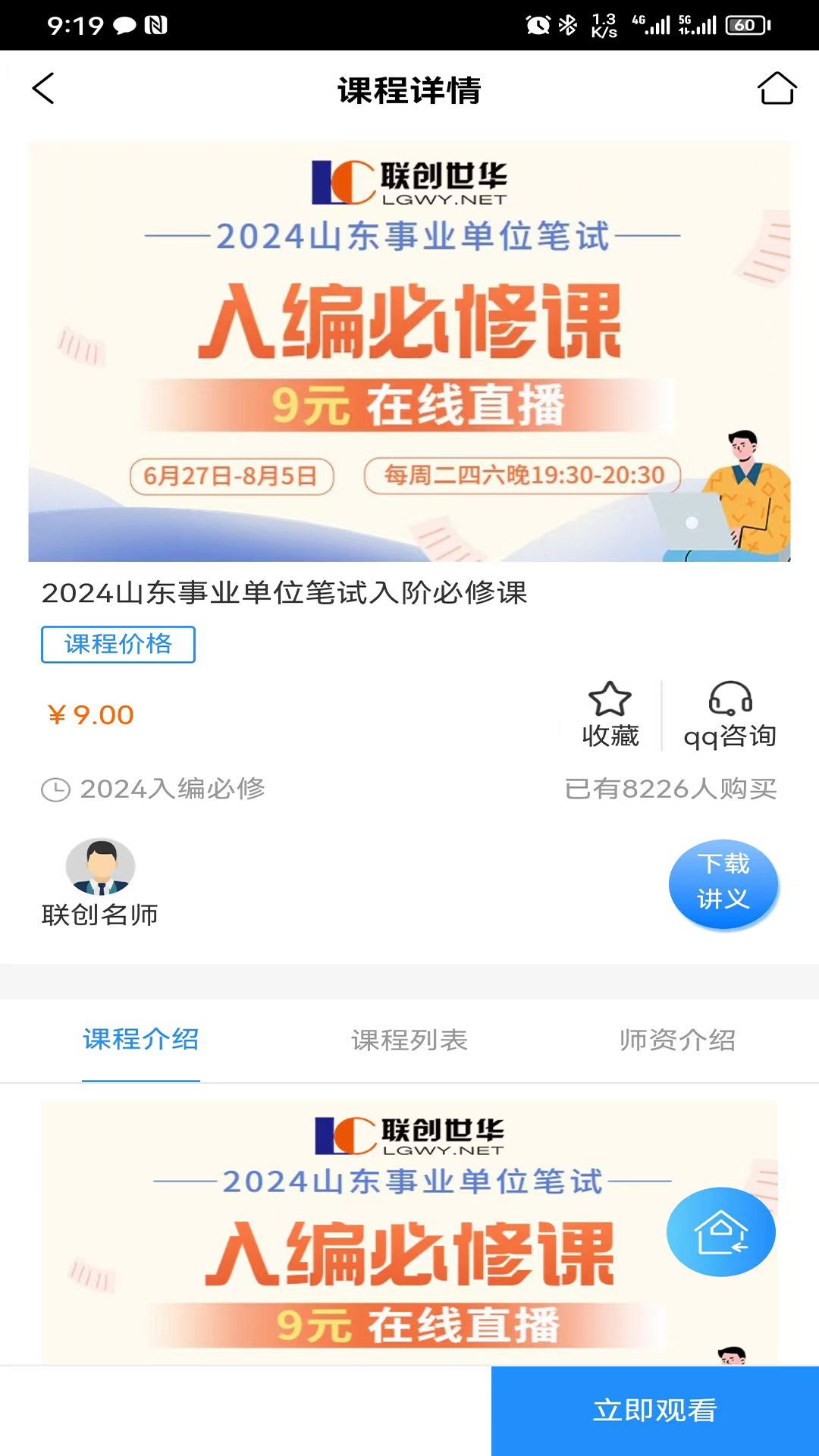Tap 立即观看 to start watching
Viewport: 819px width, 1456px height.
point(655,1410)
